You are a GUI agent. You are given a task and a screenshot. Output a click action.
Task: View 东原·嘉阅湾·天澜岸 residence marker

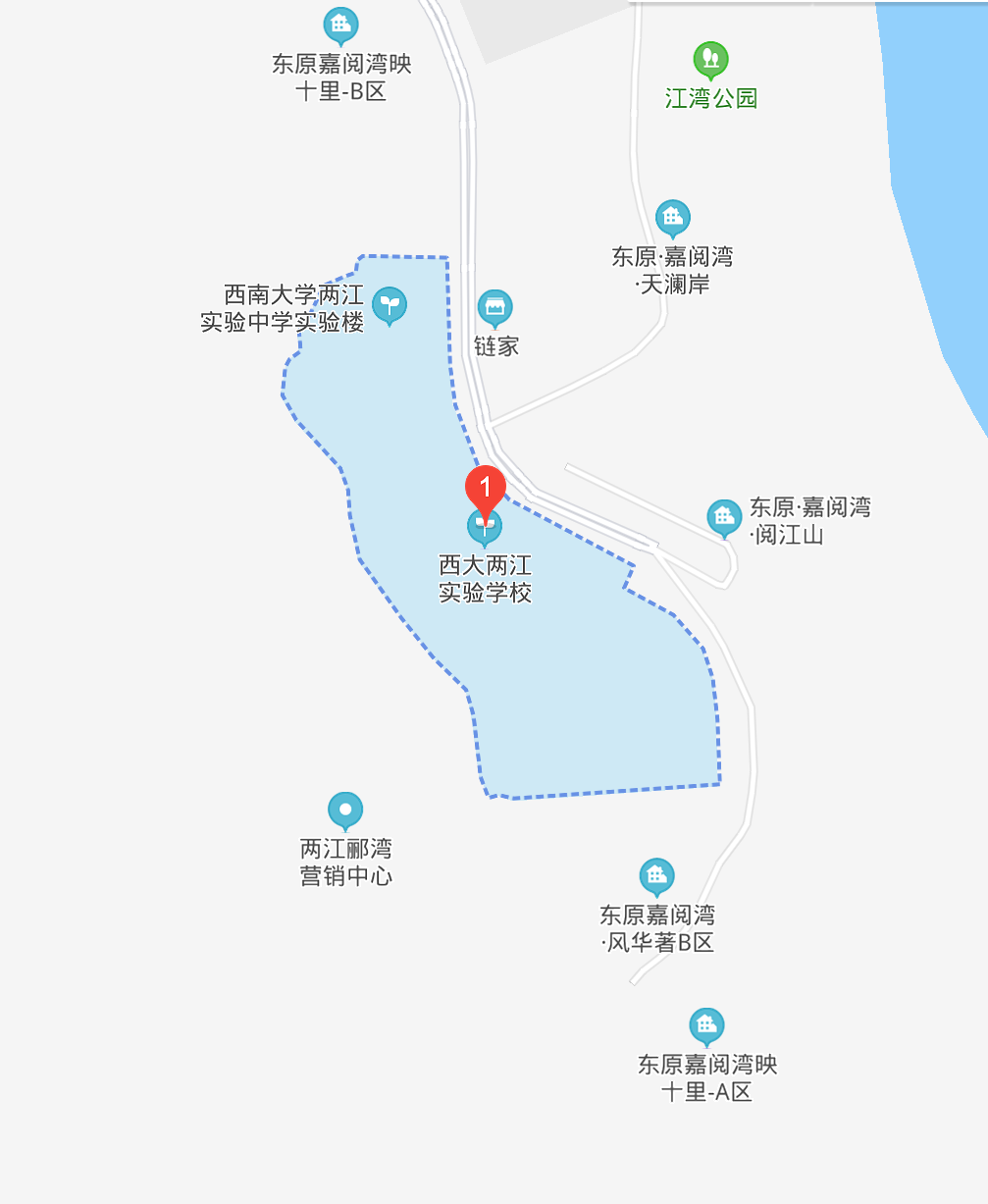pyautogui.click(x=672, y=218)
